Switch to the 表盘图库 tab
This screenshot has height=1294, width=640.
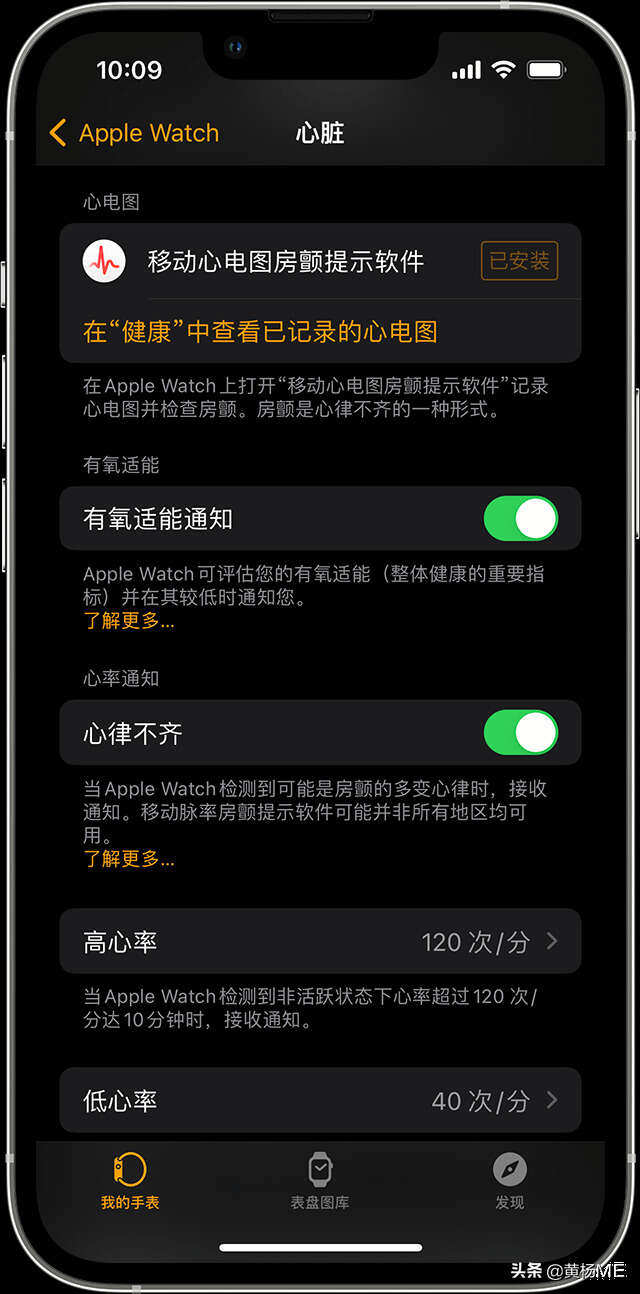(x=320, y=1180)
